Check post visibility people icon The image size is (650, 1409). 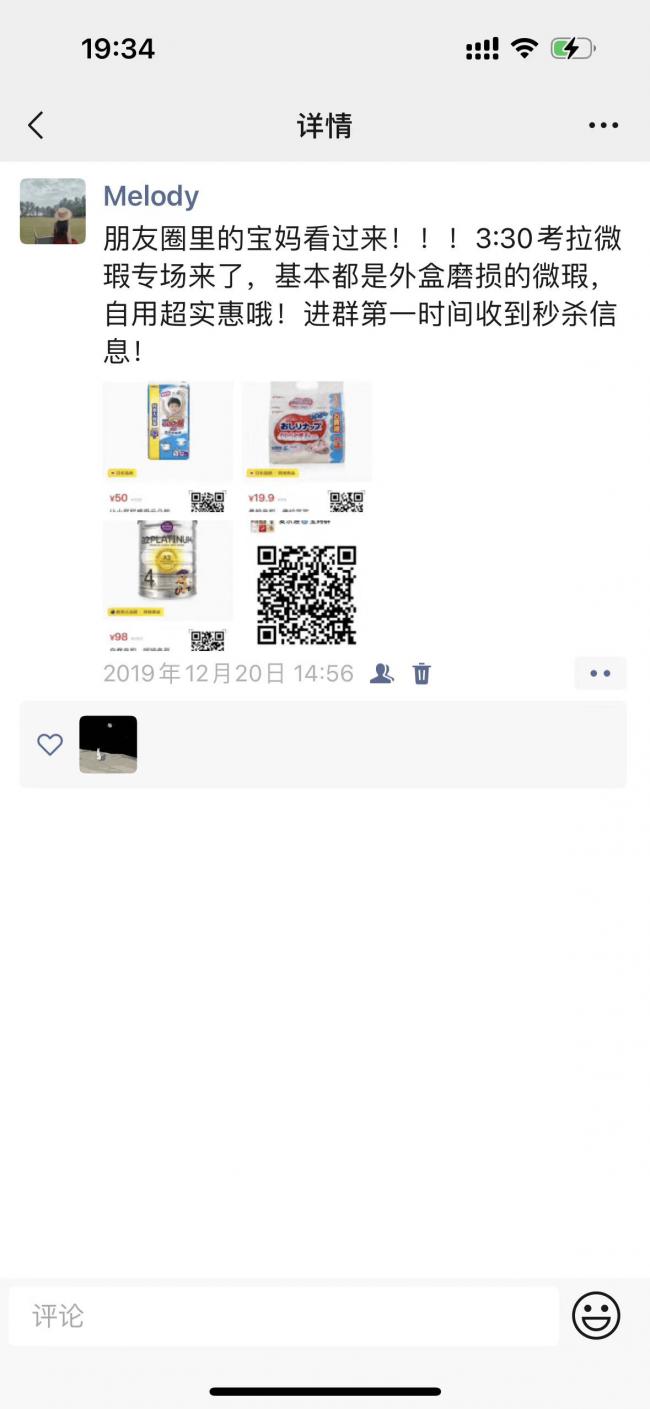[381, 673]
